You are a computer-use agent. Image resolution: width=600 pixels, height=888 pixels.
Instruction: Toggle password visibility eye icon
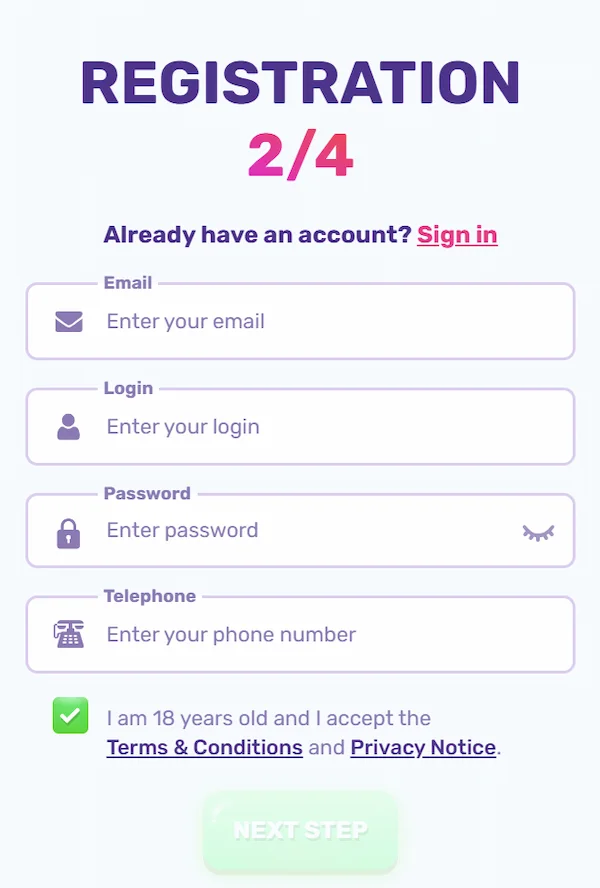(x=538, y=532)
